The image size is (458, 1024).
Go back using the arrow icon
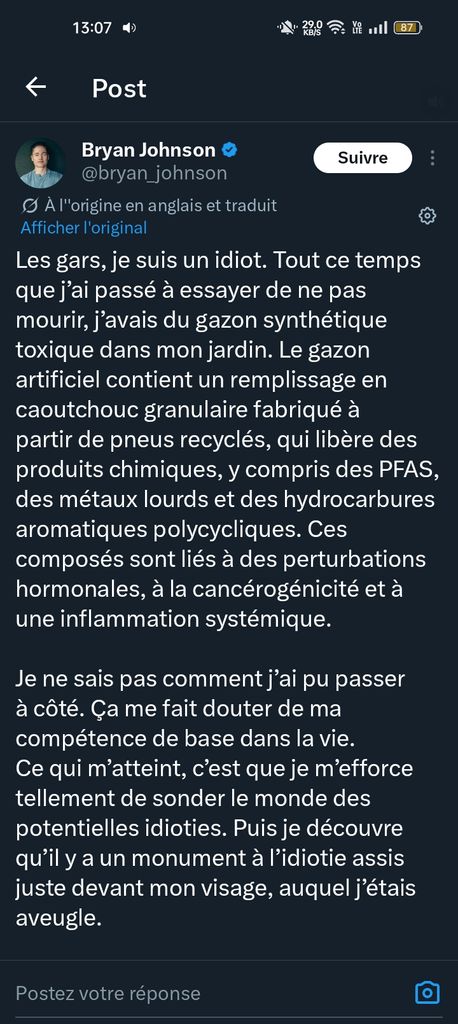(x=35, y=87)
